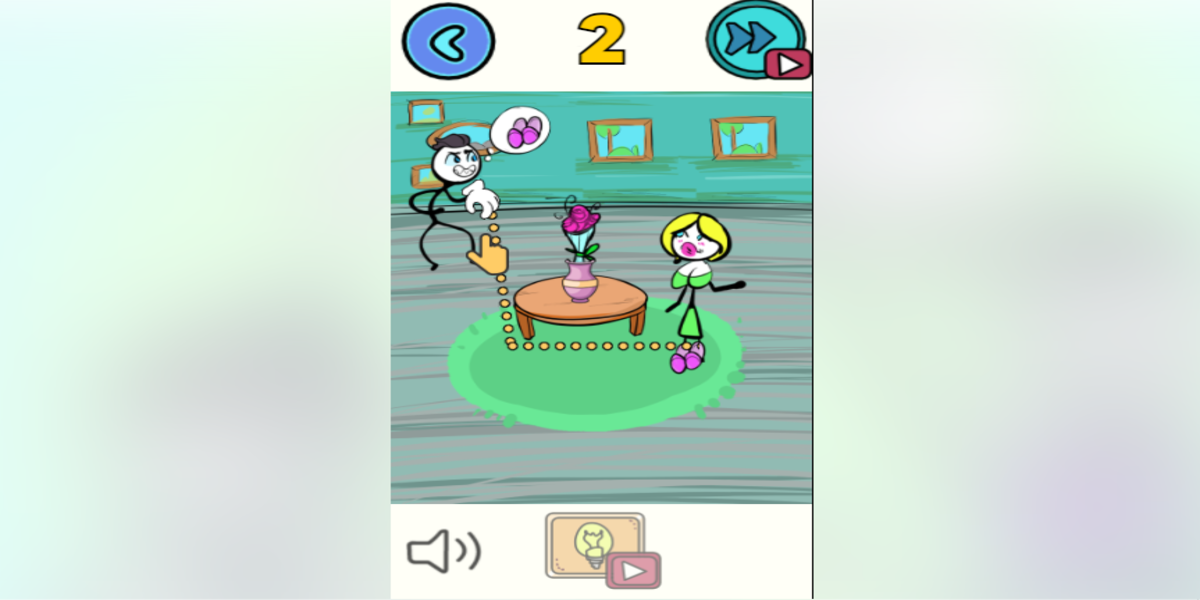Get a hint via the lightbulb button

595,546
